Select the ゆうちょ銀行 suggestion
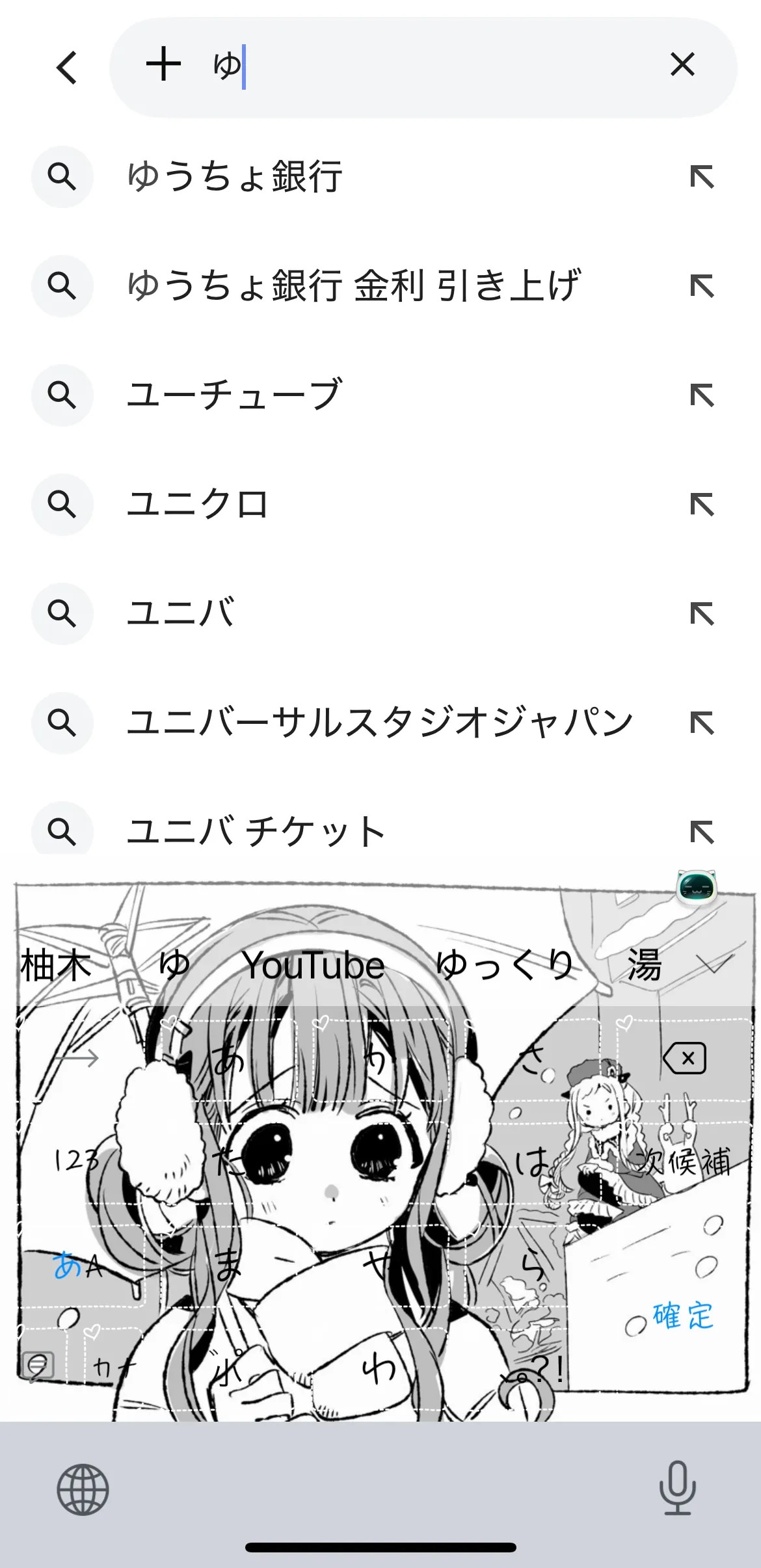Viewport: 761px width, 1568px height. [x=235, y=177]
